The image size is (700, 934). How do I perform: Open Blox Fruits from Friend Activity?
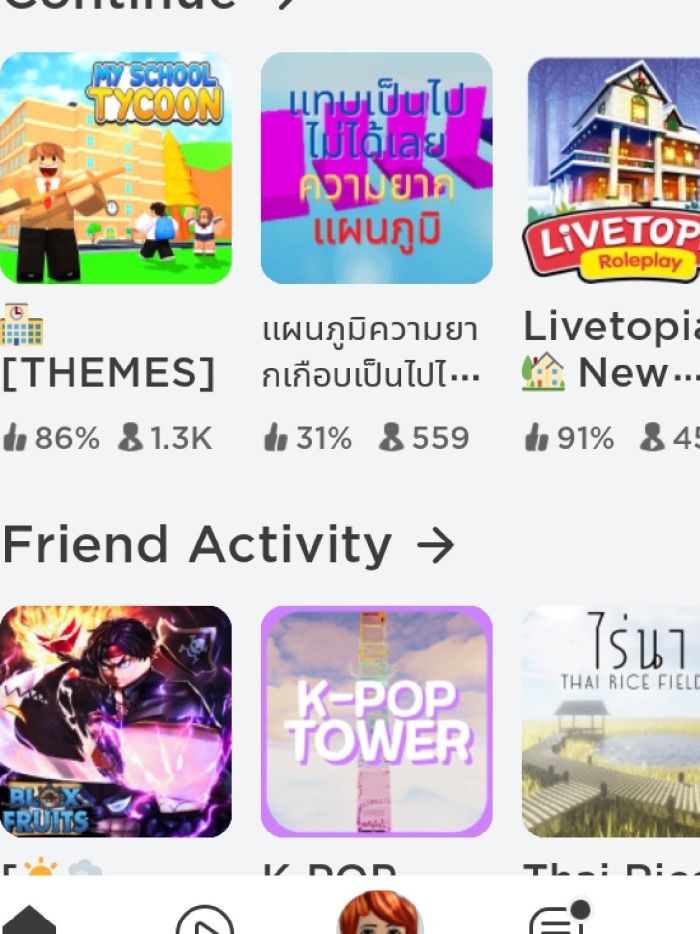[x=116, y=721]
